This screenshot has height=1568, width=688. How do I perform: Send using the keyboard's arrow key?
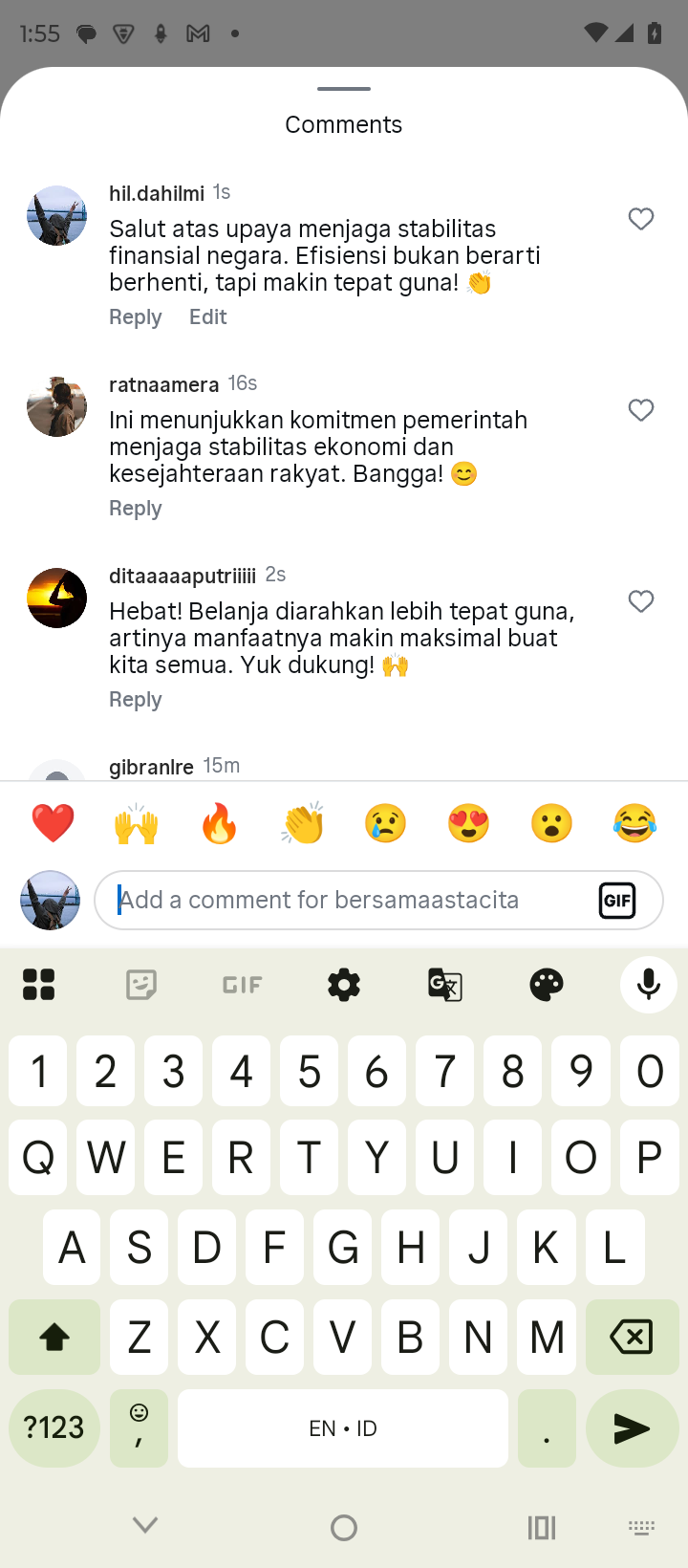click(631, 1428)
